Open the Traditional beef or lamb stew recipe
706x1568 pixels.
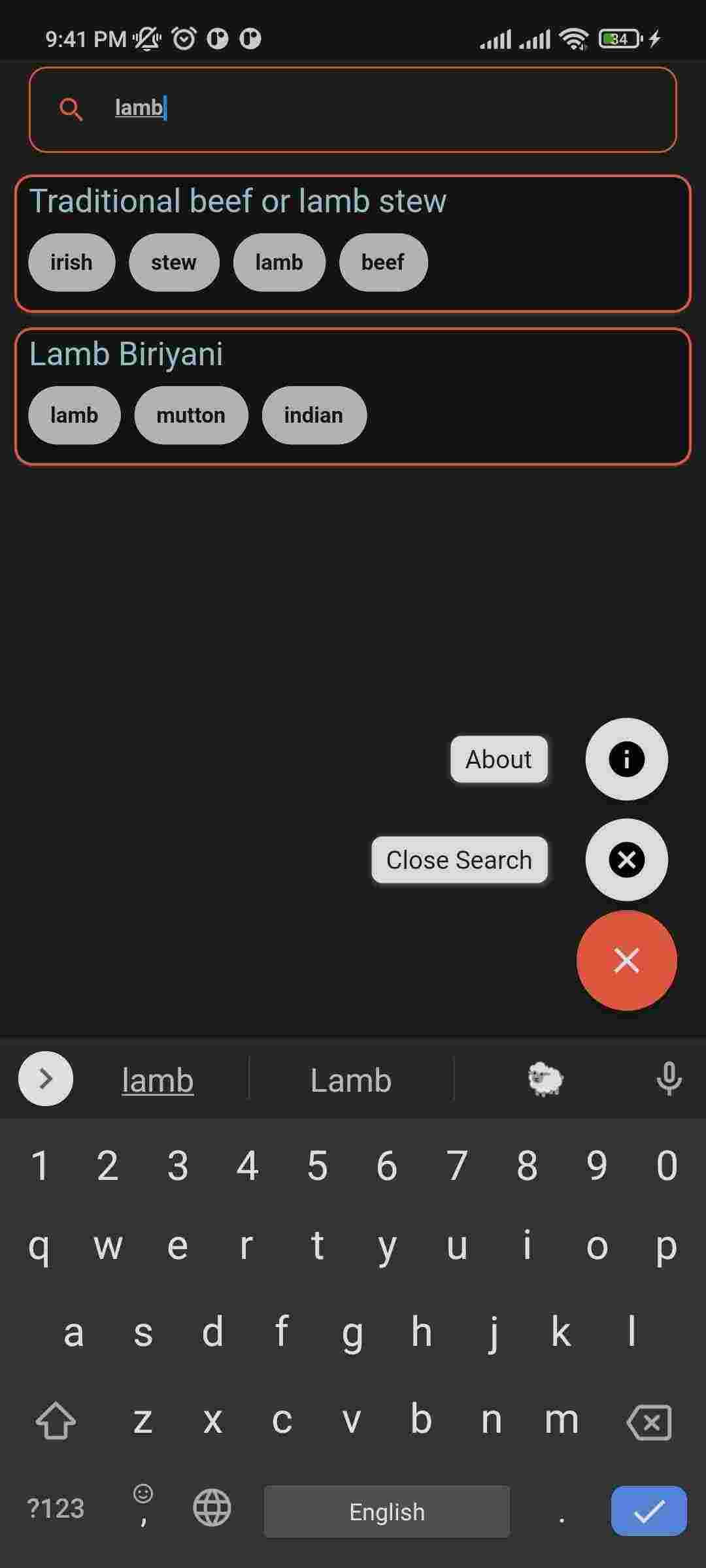[238, 201]
